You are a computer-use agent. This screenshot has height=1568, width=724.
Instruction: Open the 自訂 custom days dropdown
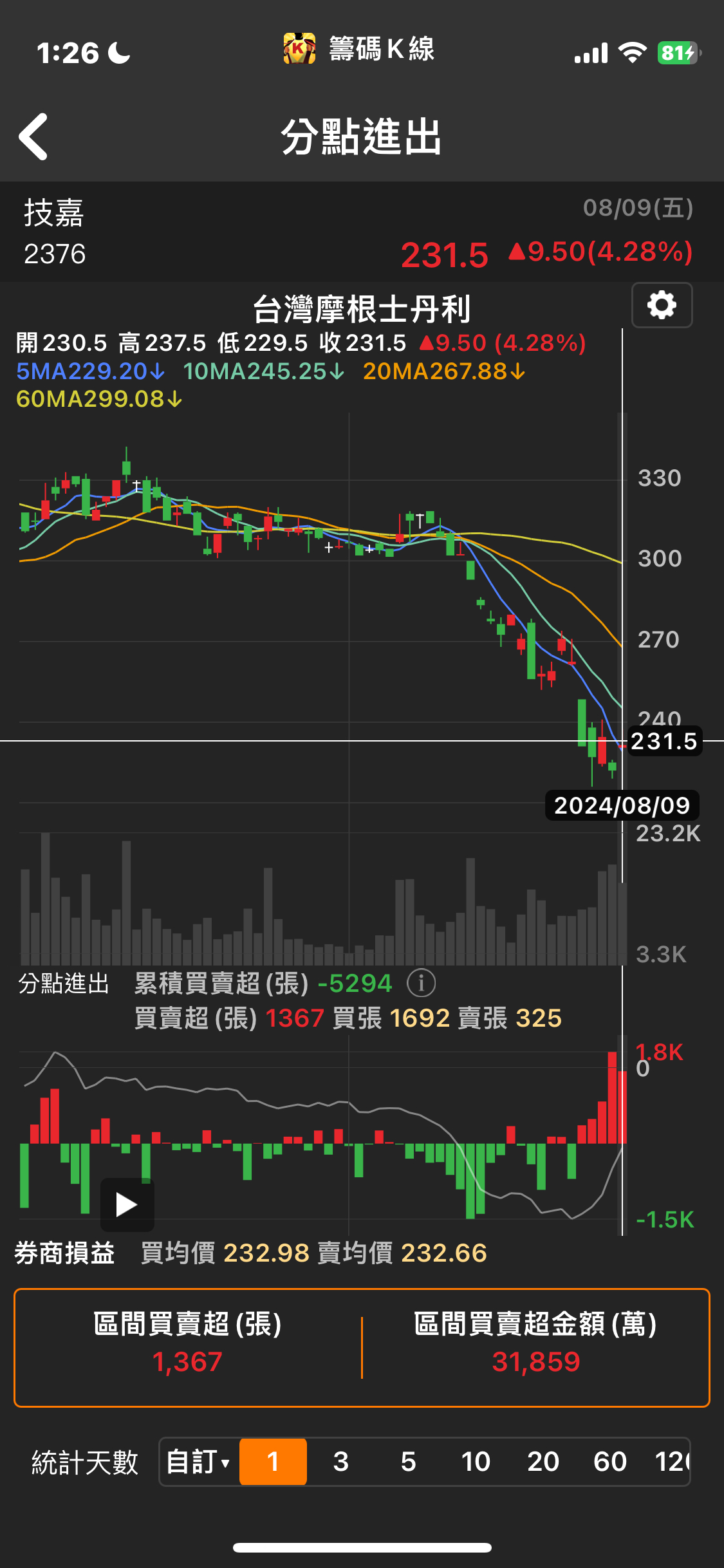pyautogui.click(x=198, y=1462)
